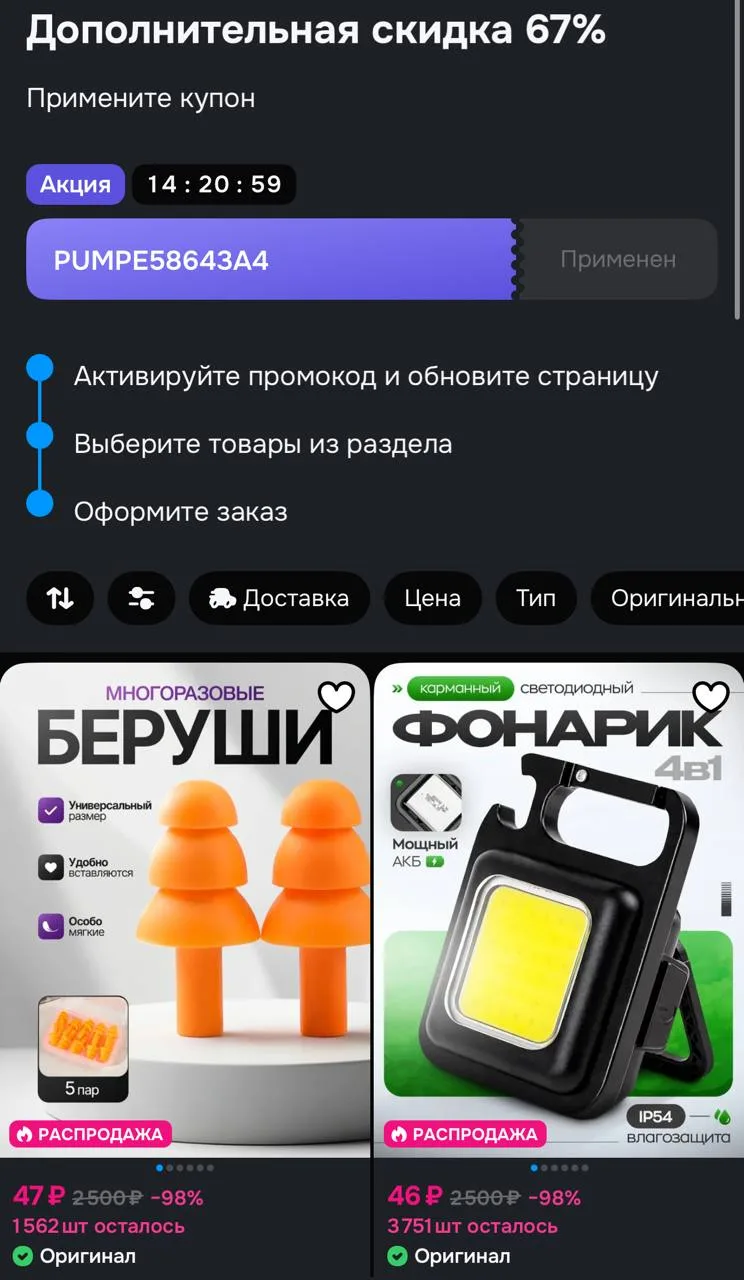
Task: Select the Оригинальн filter chip
Action: tap(668, 598)
